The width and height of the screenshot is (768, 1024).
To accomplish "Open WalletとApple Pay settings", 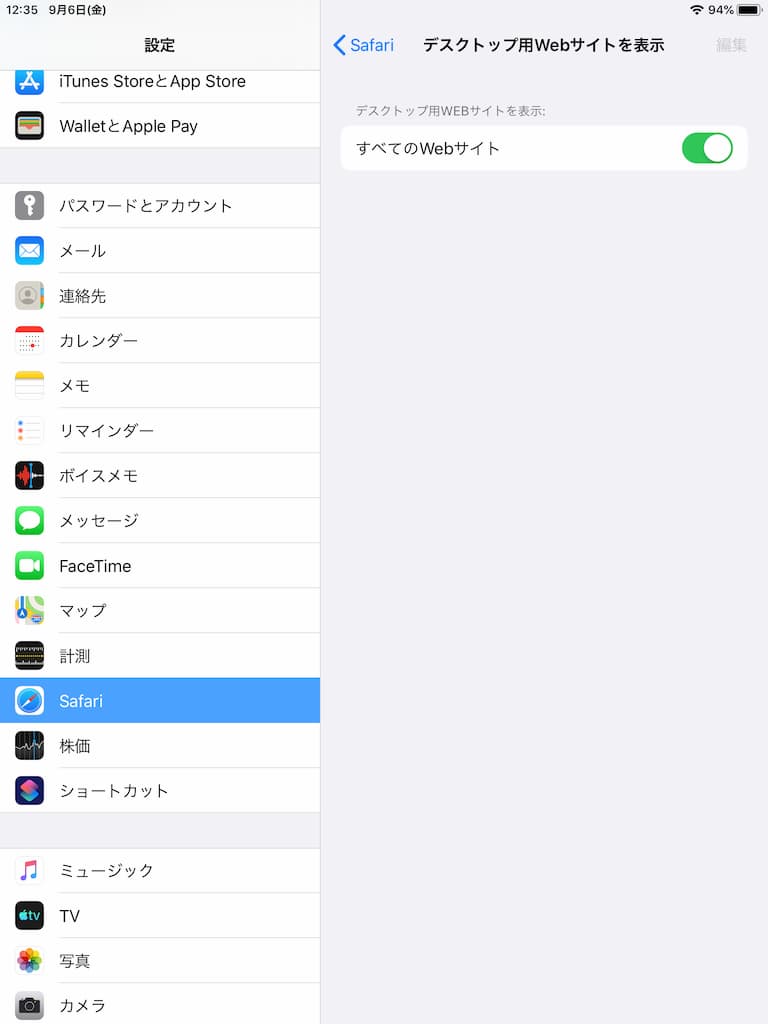I will point(160,126).
